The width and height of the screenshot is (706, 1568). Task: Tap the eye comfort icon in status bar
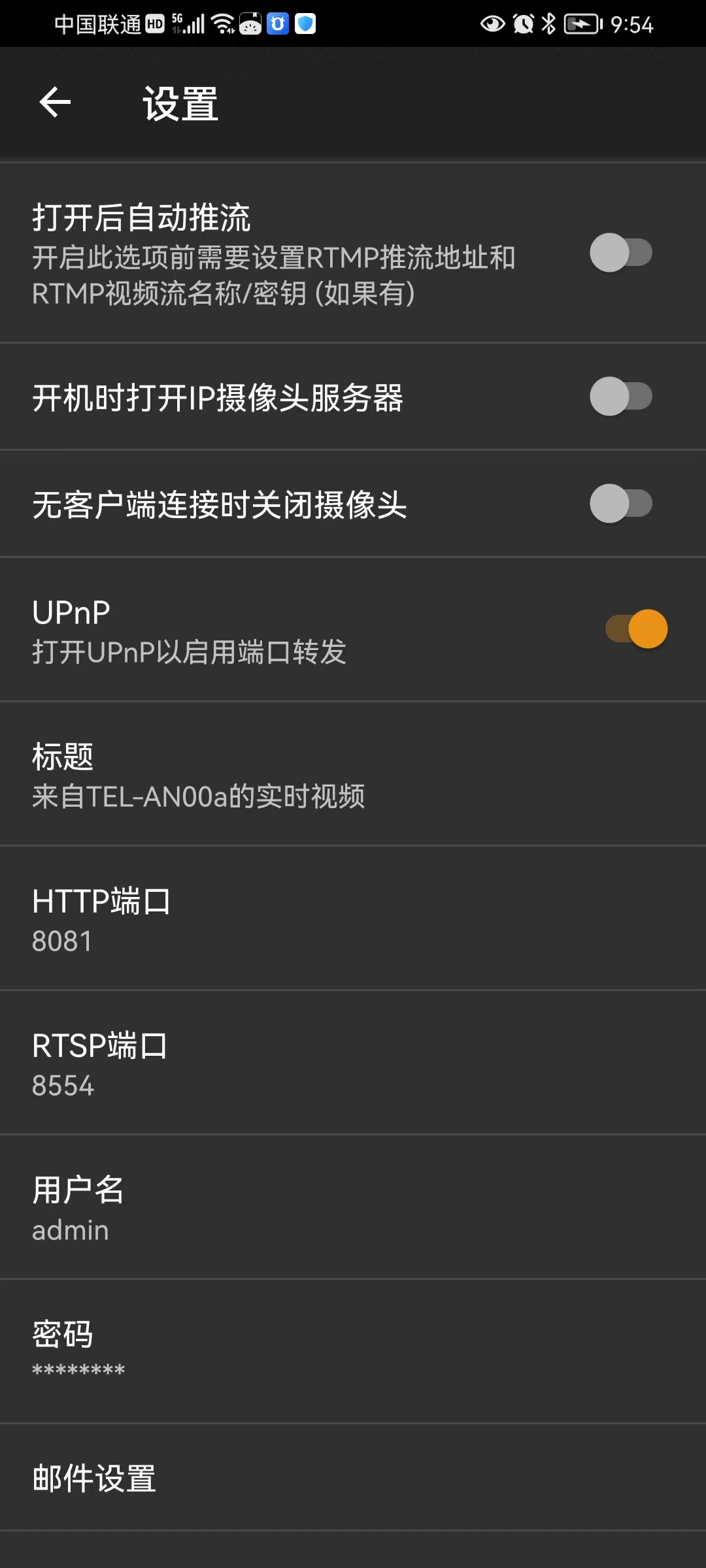(492, 25)
